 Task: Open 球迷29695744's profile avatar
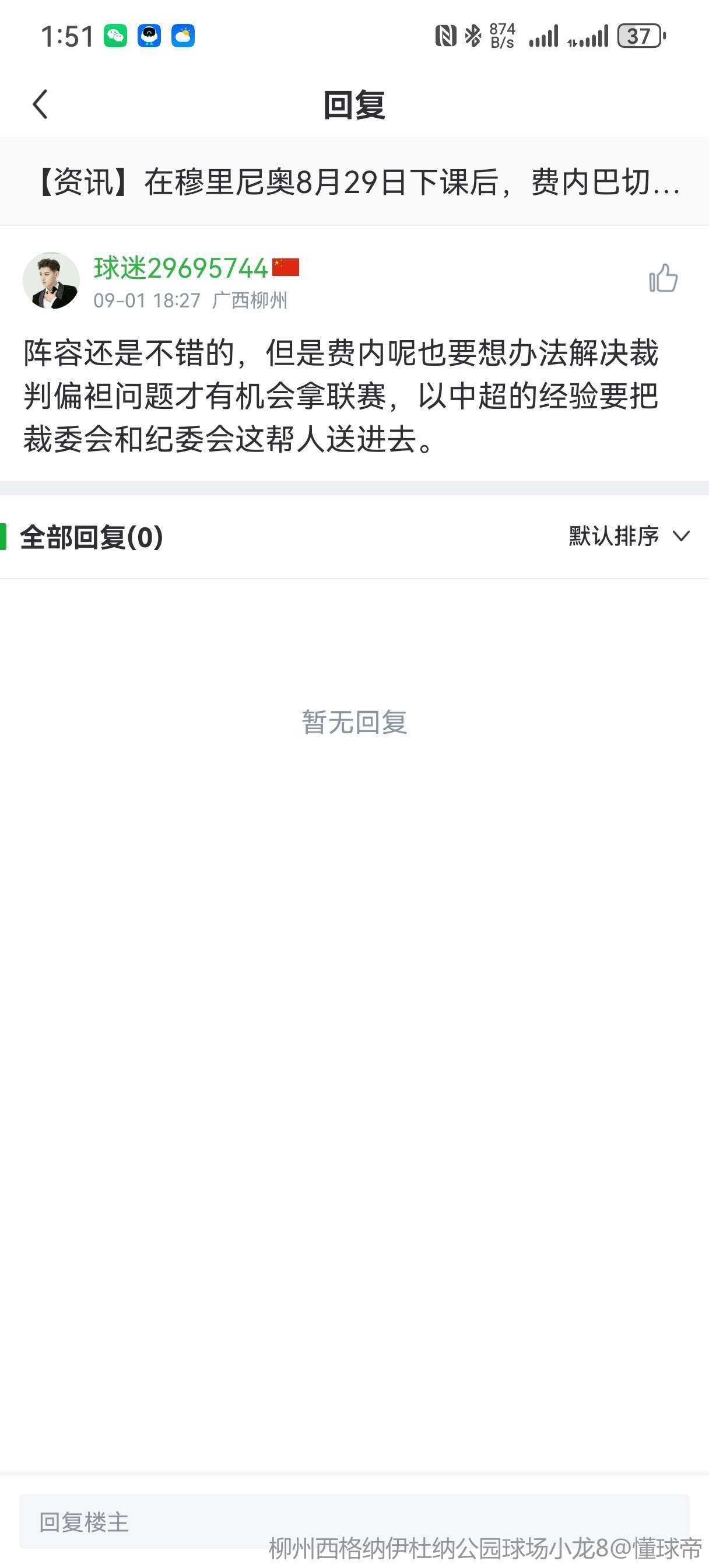(51, 281)
